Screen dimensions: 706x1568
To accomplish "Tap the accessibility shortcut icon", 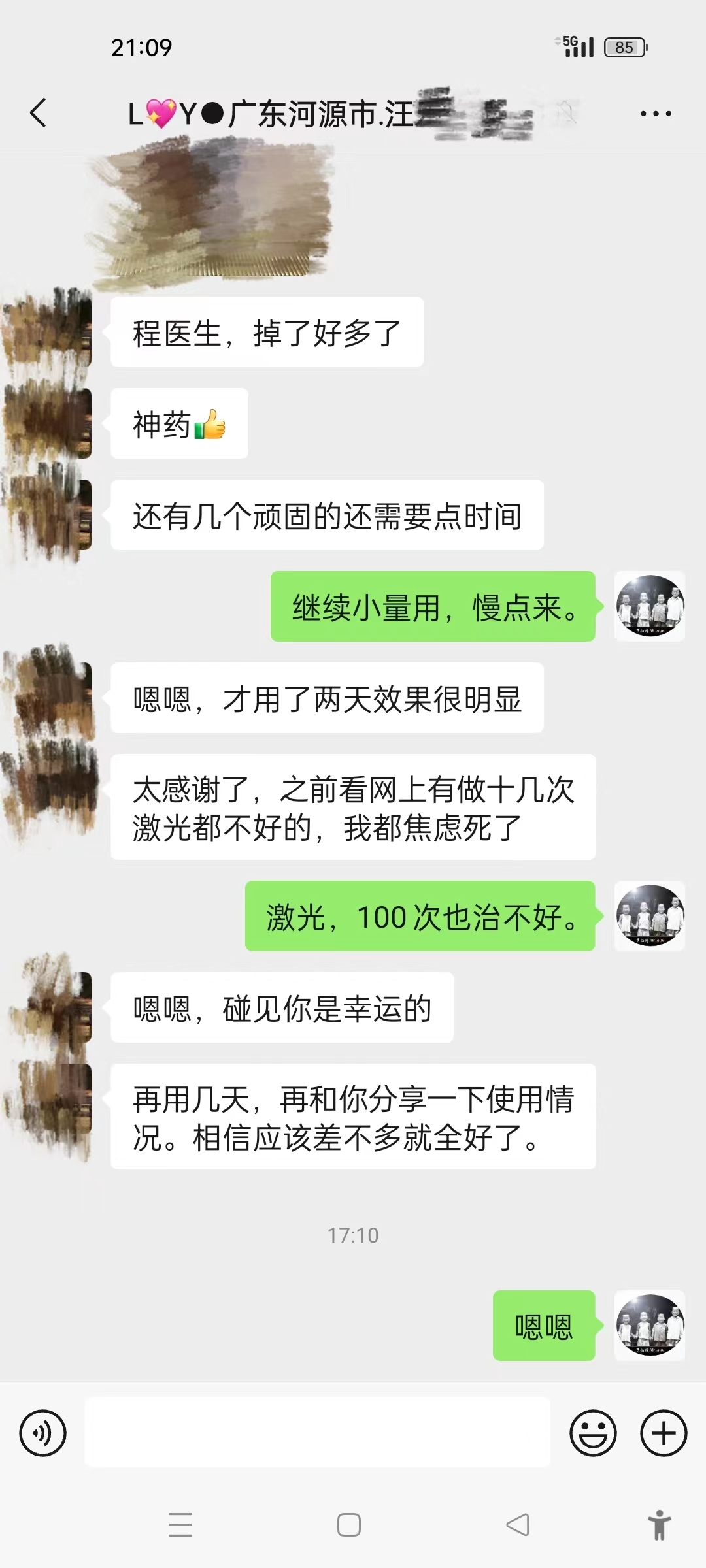I will 660,1526.
